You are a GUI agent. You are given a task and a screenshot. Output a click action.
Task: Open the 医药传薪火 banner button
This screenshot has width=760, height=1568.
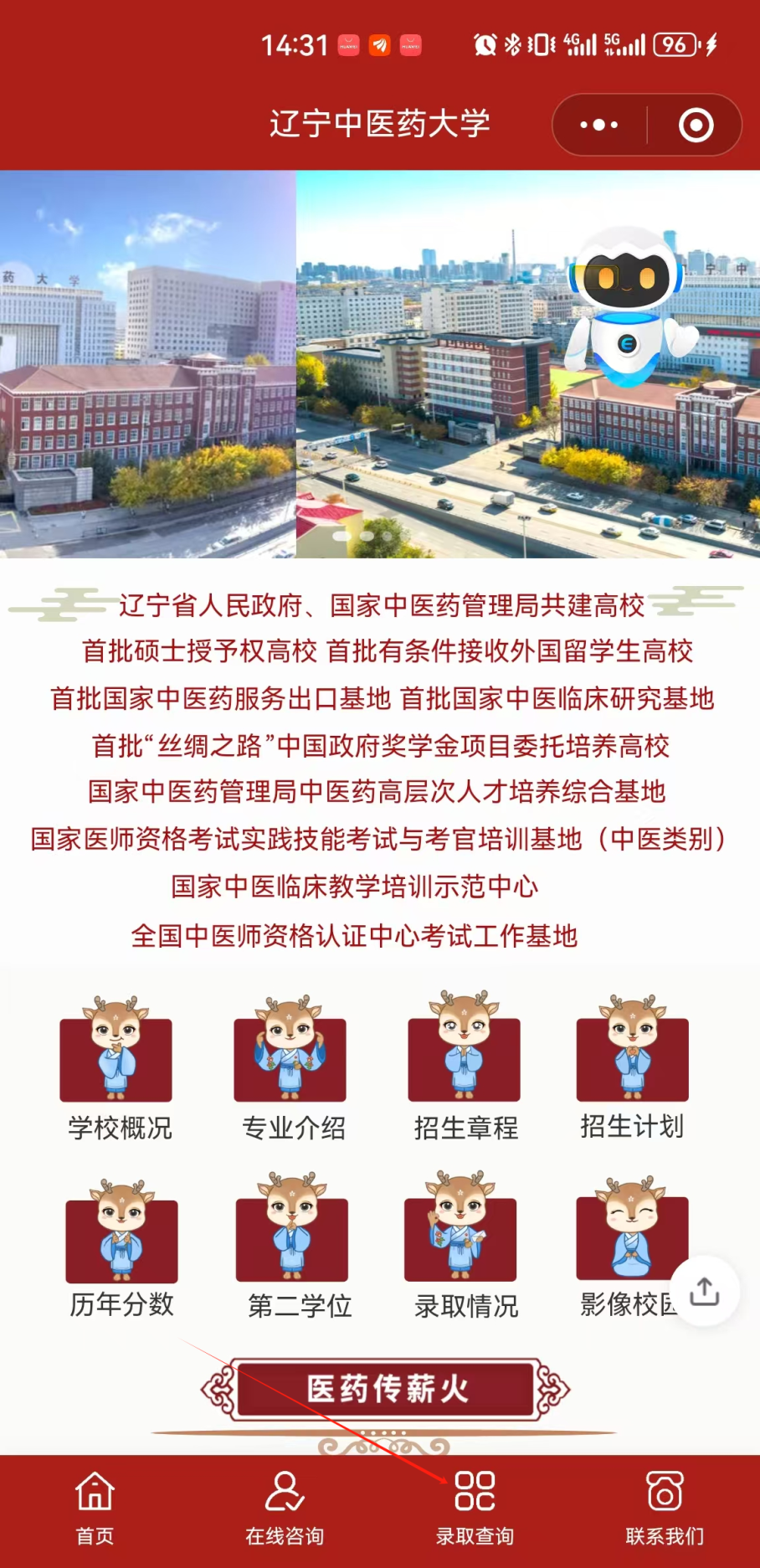click(386, 1389)
